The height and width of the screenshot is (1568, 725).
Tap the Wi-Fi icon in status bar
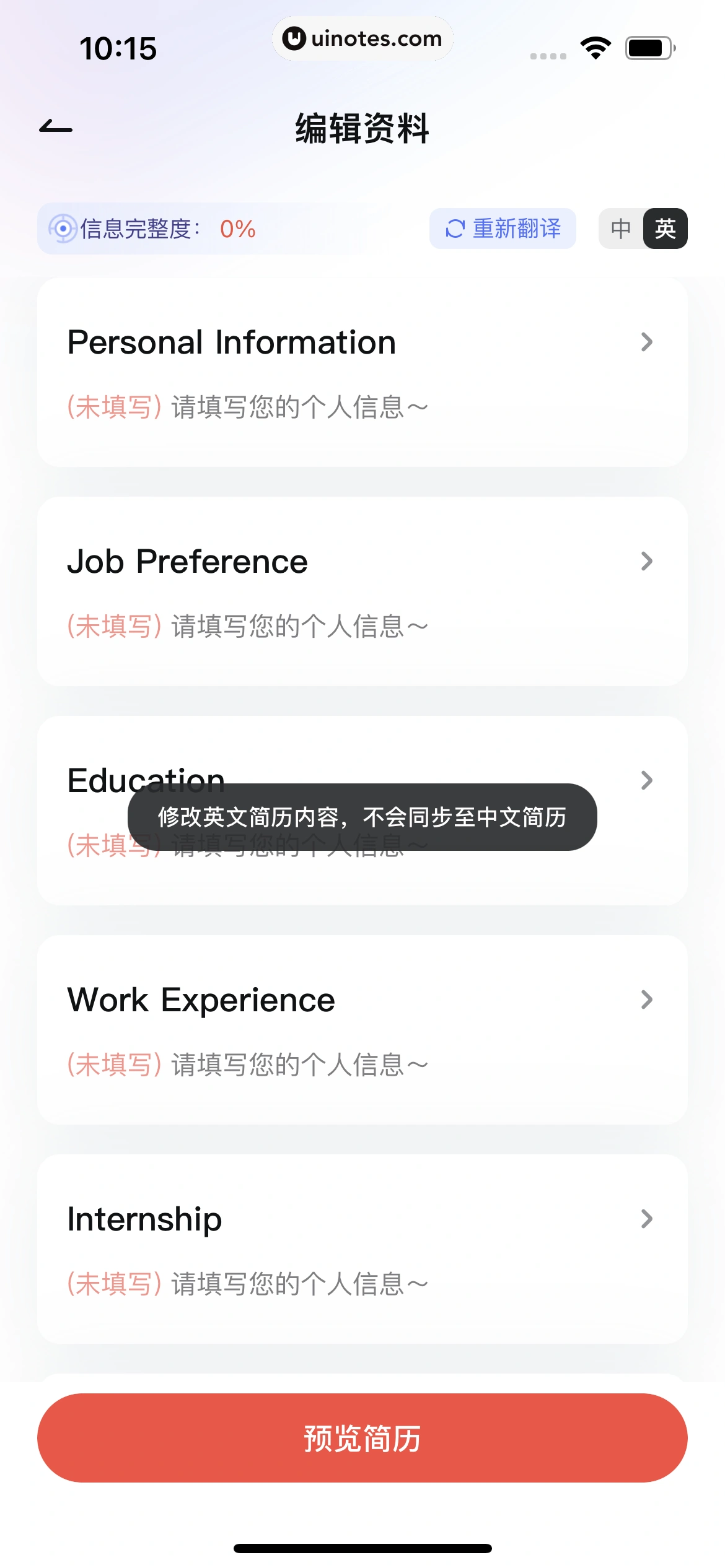pyautogui.click(x=595, y=47)
